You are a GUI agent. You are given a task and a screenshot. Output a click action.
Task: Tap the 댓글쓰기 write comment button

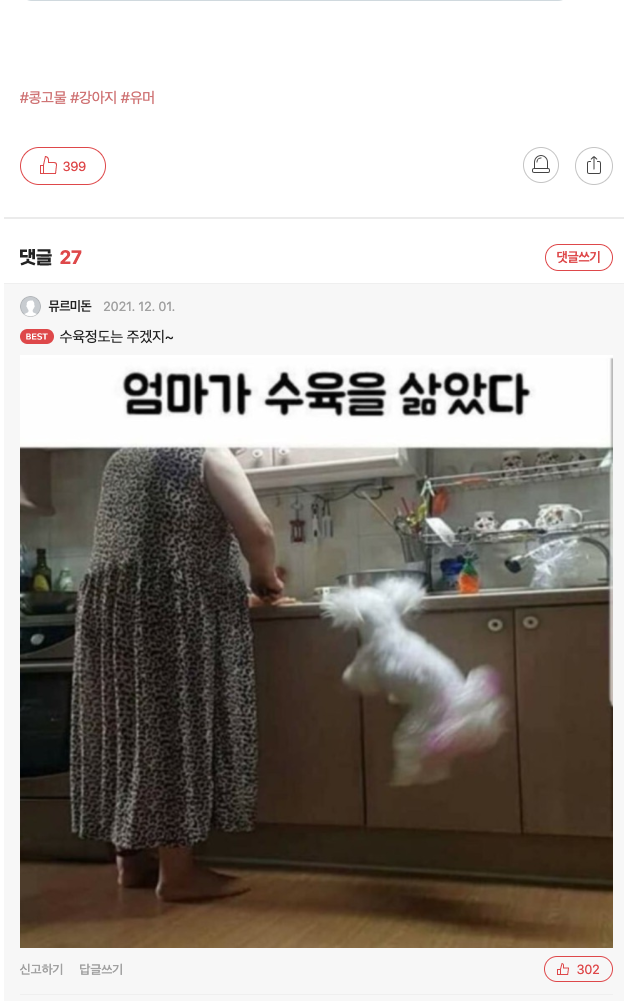(578, 257)
